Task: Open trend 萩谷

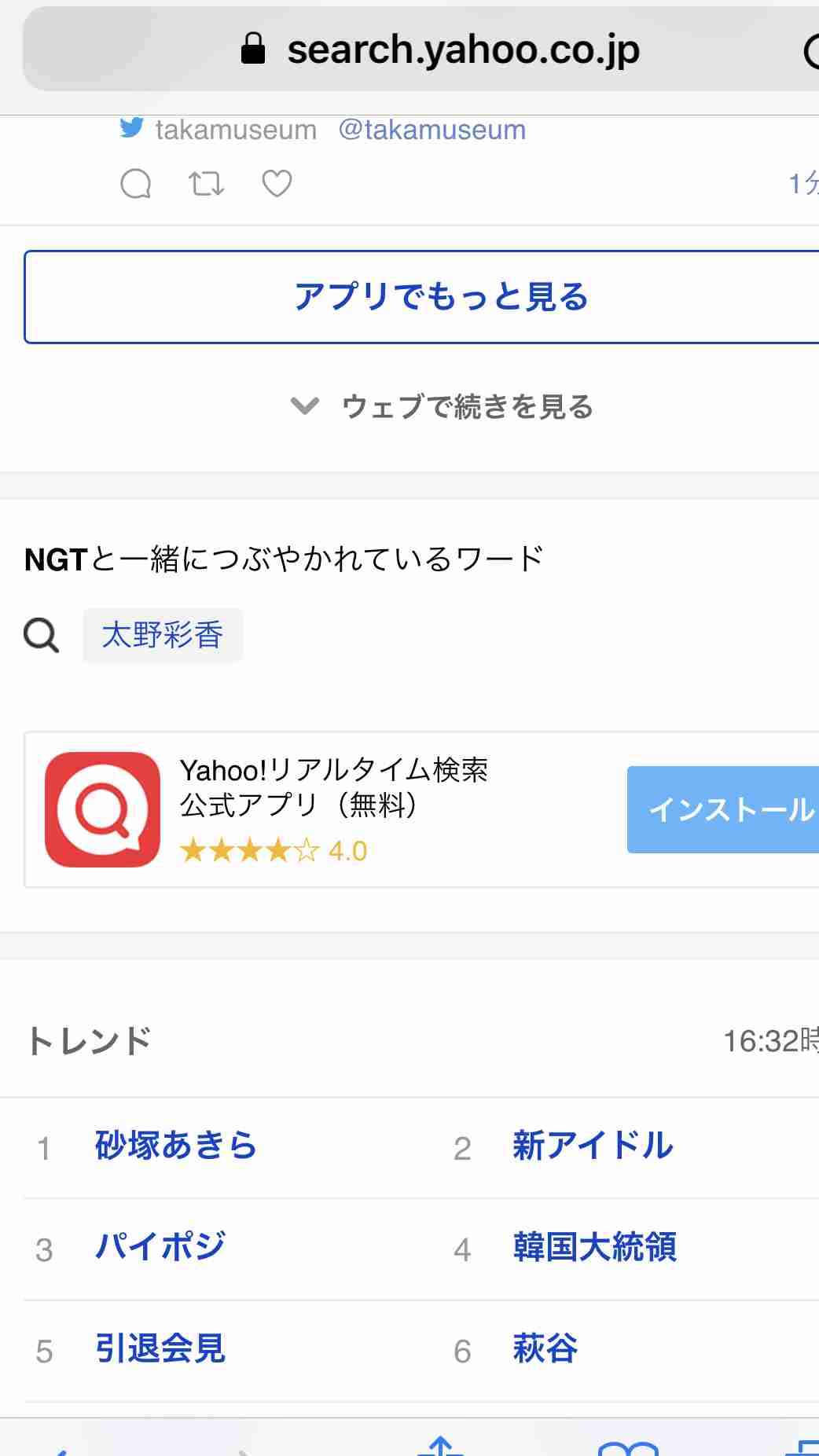Action: coord(545,1348)
